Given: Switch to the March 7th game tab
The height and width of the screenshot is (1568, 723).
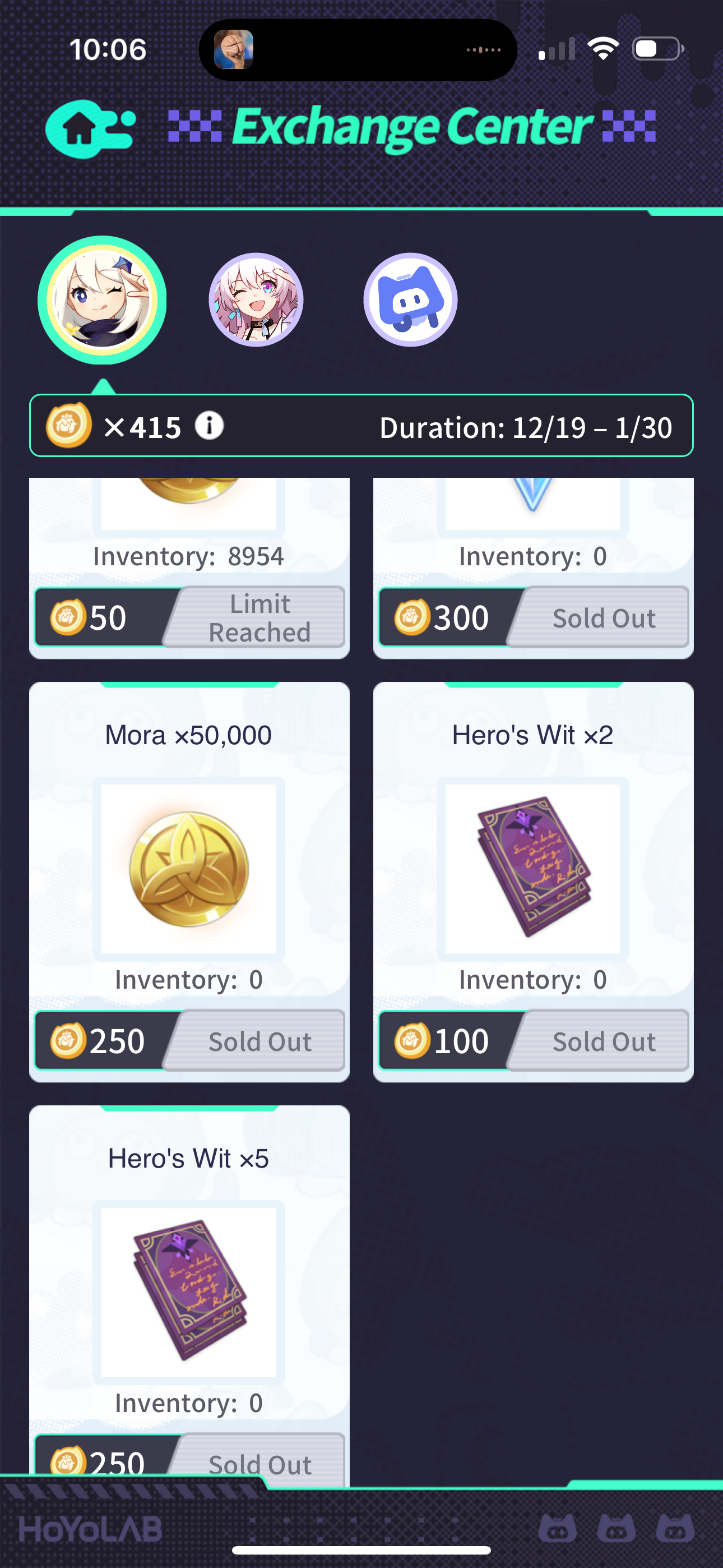Looking at the screenshot, I should click(x=256, y=299).
